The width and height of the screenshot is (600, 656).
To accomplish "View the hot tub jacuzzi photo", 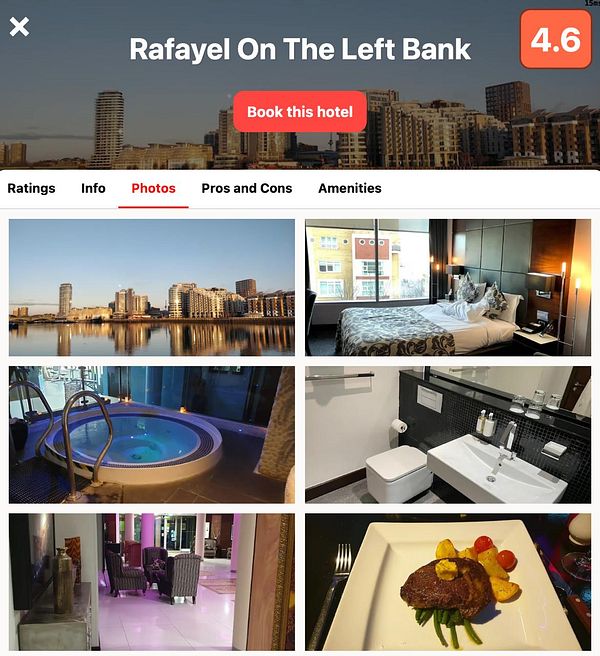I will (152, 435).
